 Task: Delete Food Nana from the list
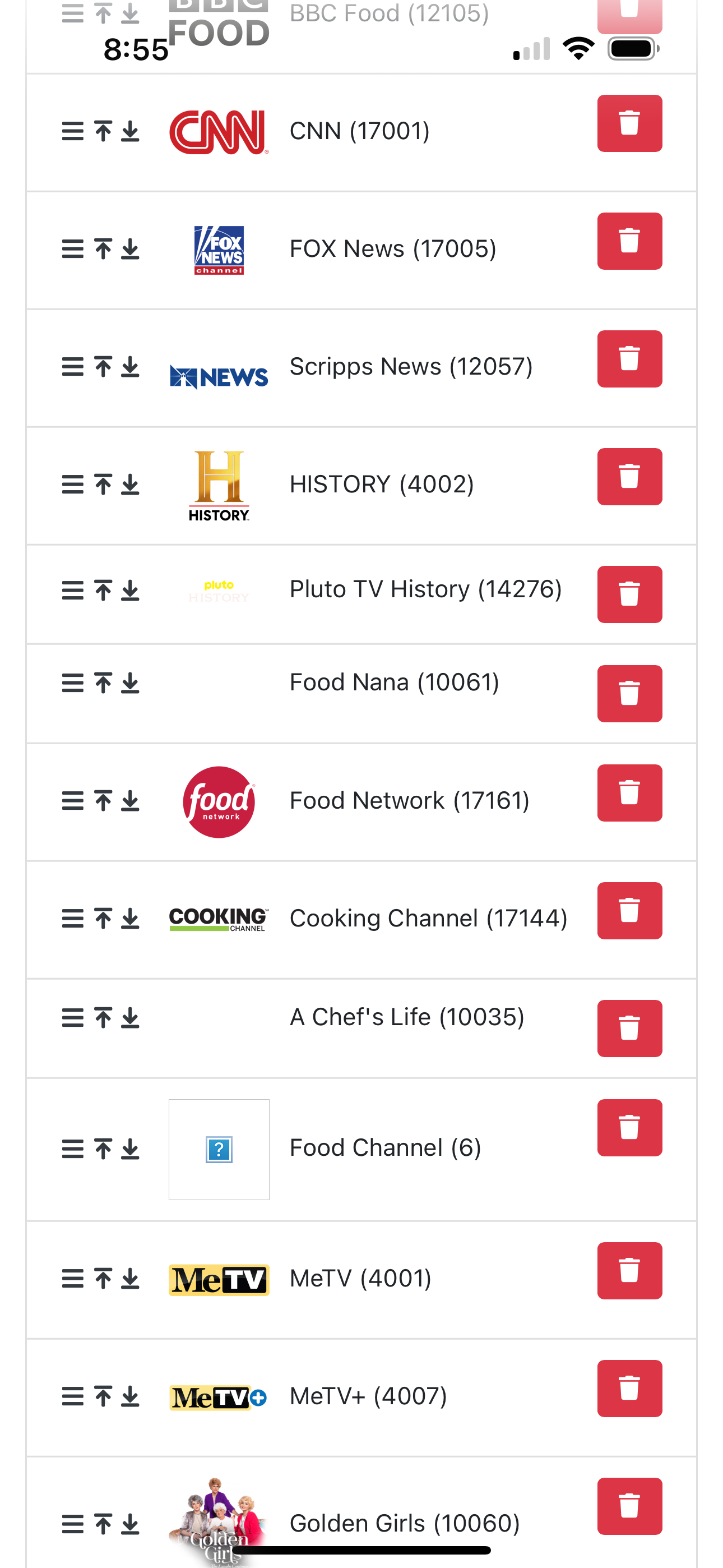point(629,693)
